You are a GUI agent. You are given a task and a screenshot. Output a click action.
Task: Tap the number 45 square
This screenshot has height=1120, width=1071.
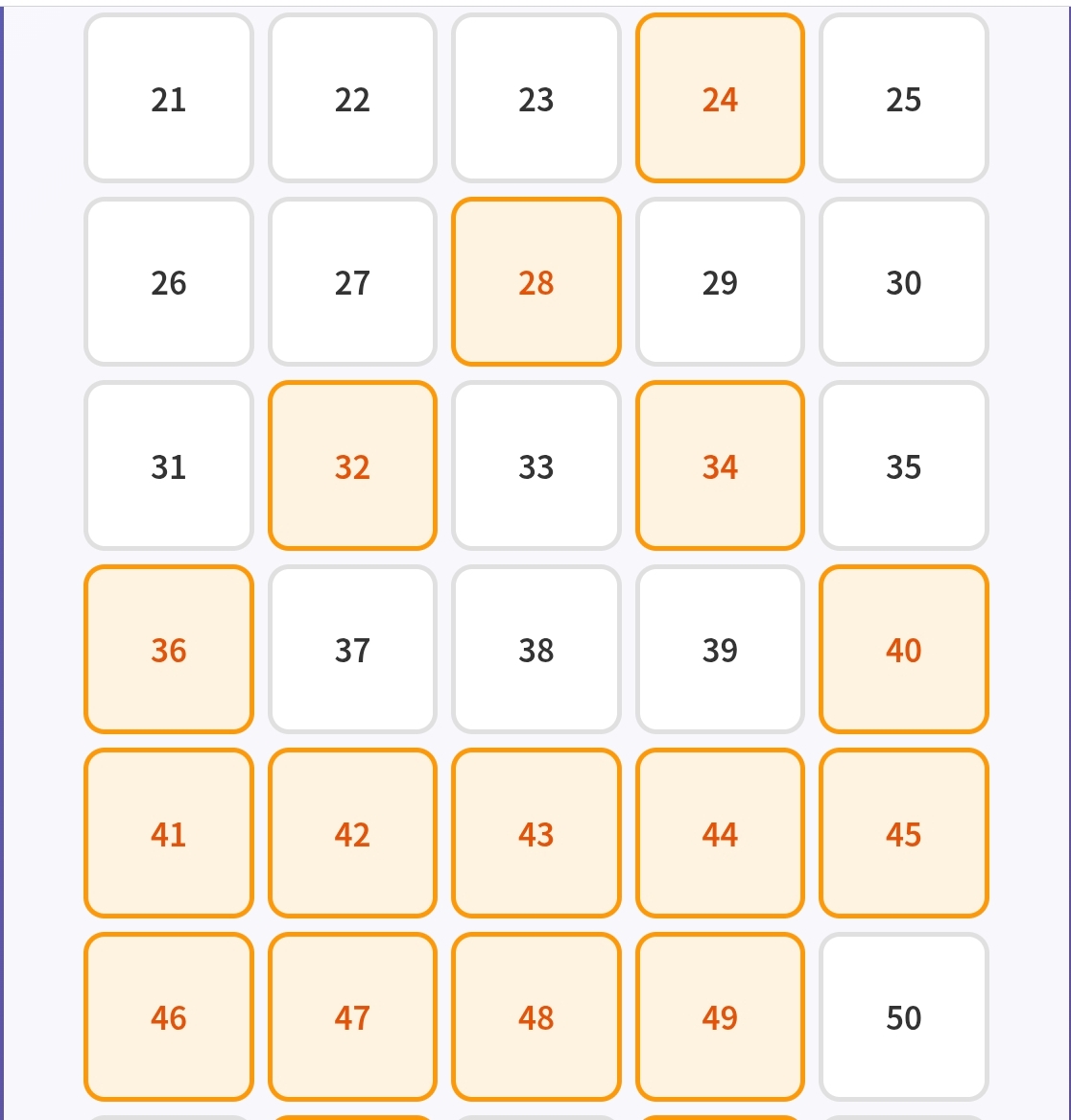[x=903, y=834]
